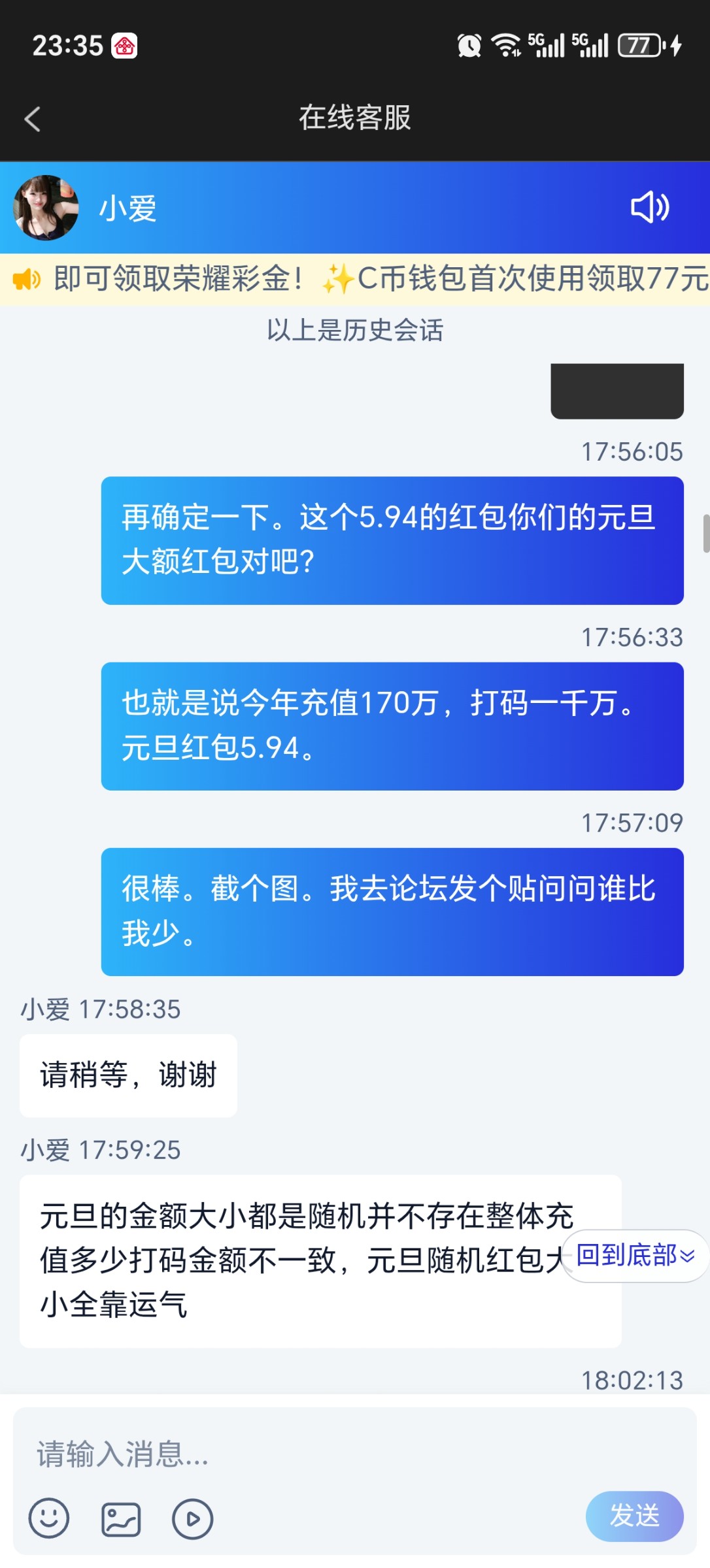This screenshot has width=710, height=1568.
Task: Attach an image to the chat
Action: pyautogui.click(x=121, y=1518)
